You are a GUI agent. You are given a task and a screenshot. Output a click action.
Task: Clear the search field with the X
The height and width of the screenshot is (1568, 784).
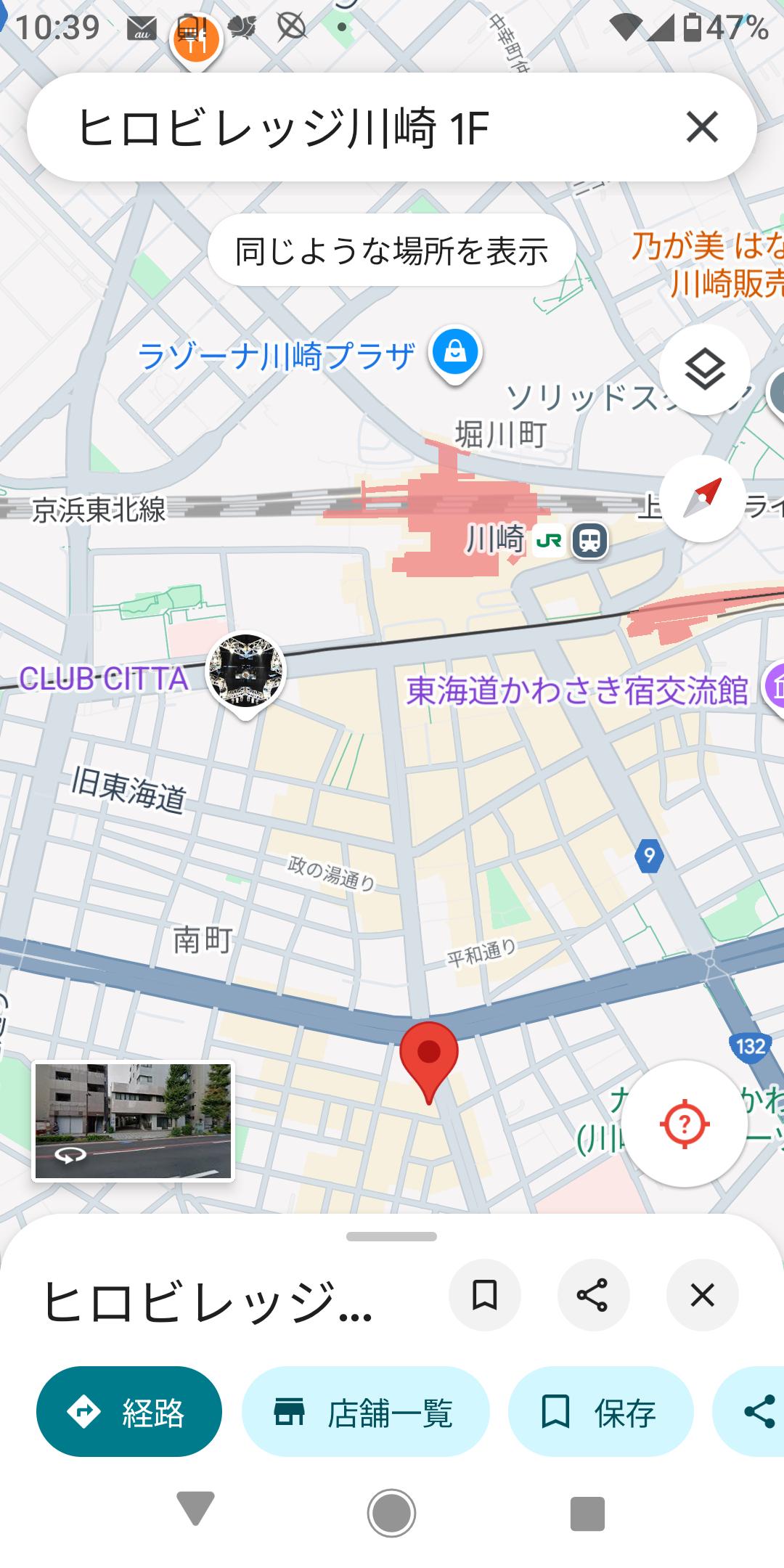[x=701, y=128]
